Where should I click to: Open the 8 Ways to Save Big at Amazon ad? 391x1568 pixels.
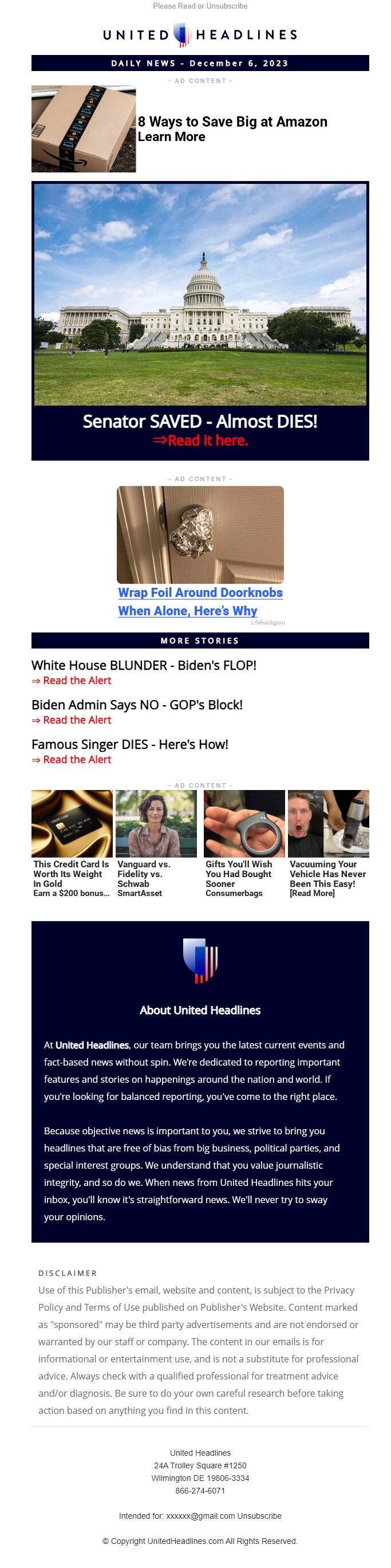click(232, 123)
